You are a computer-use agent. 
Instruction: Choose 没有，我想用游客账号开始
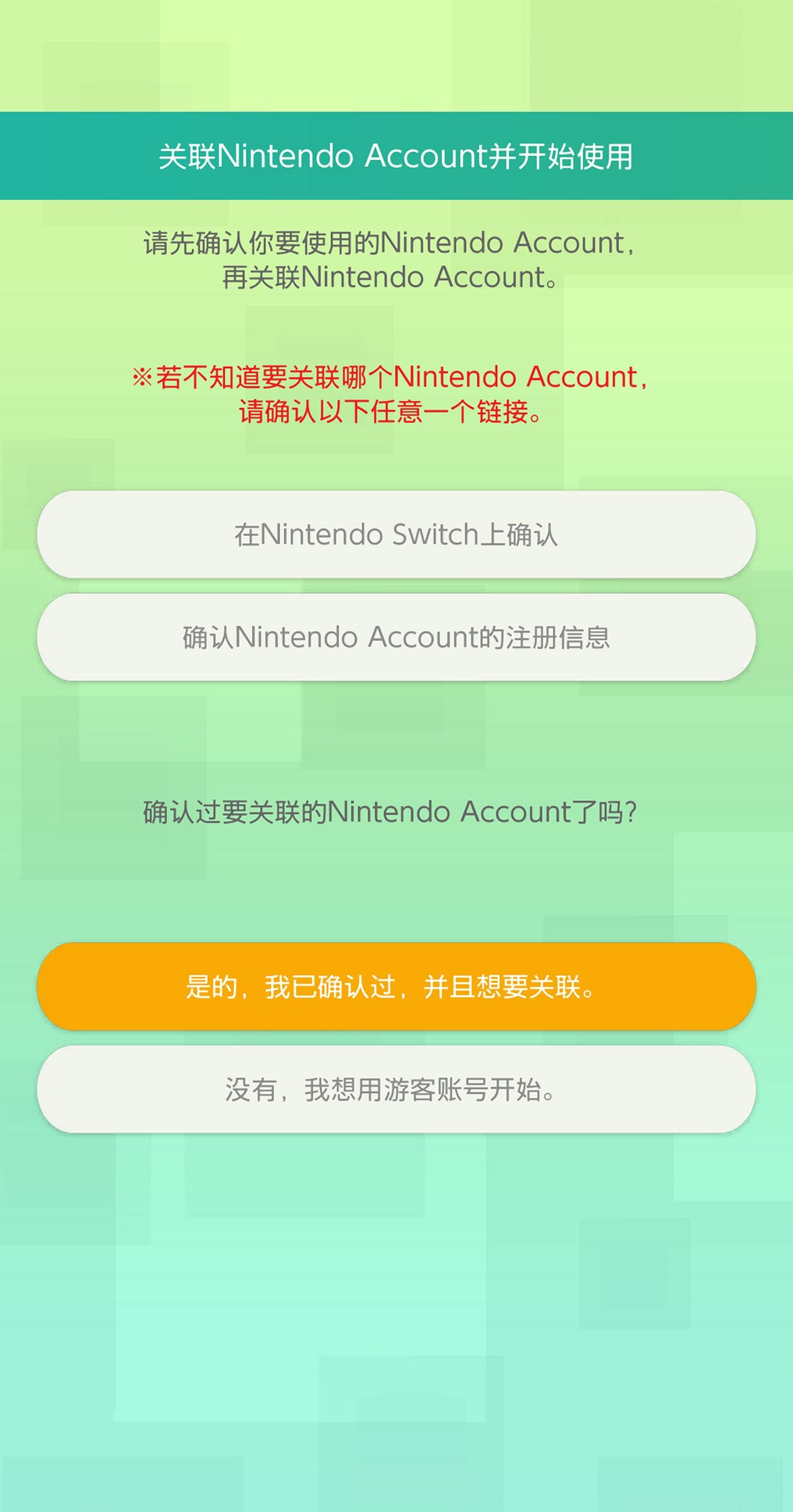pos(396,1089)
